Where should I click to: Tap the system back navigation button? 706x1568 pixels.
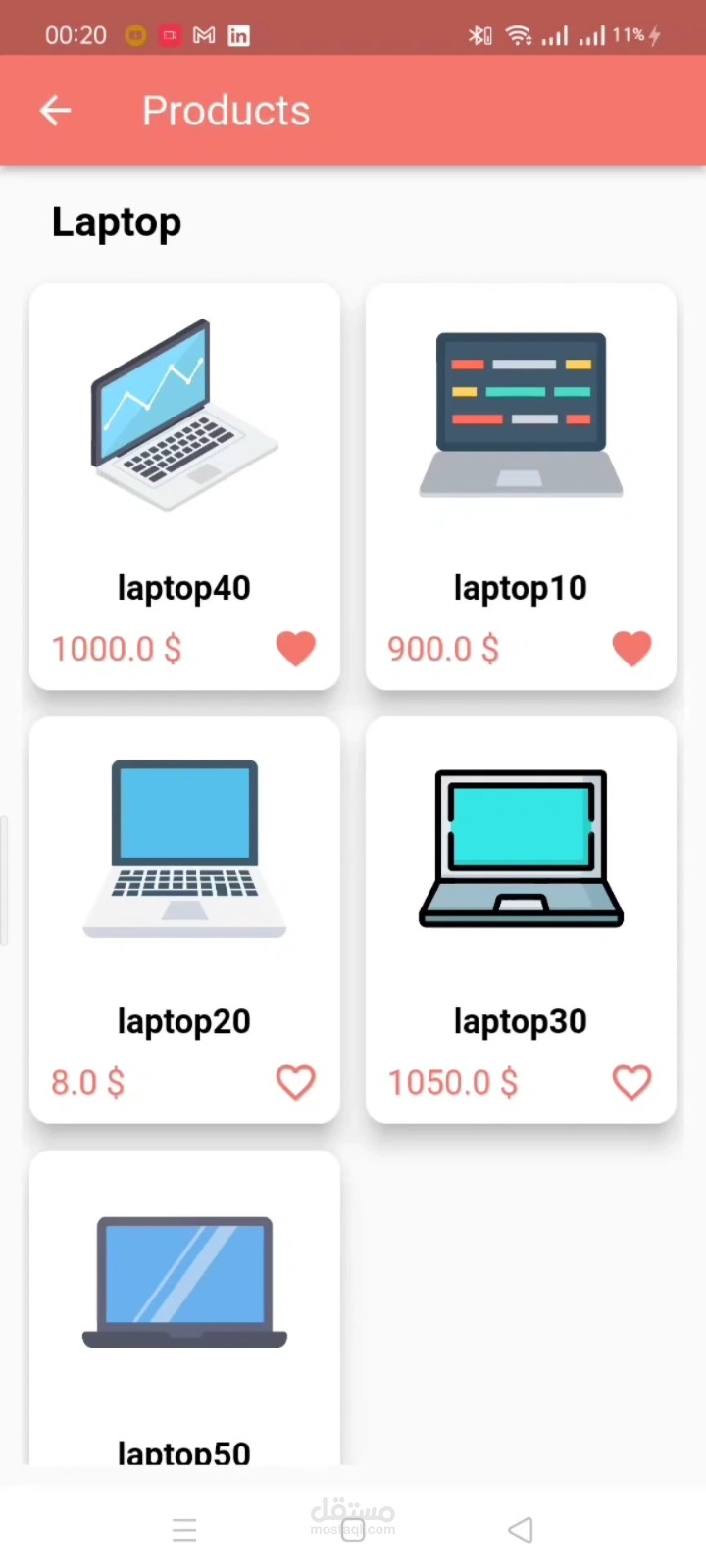[521, 1530]
